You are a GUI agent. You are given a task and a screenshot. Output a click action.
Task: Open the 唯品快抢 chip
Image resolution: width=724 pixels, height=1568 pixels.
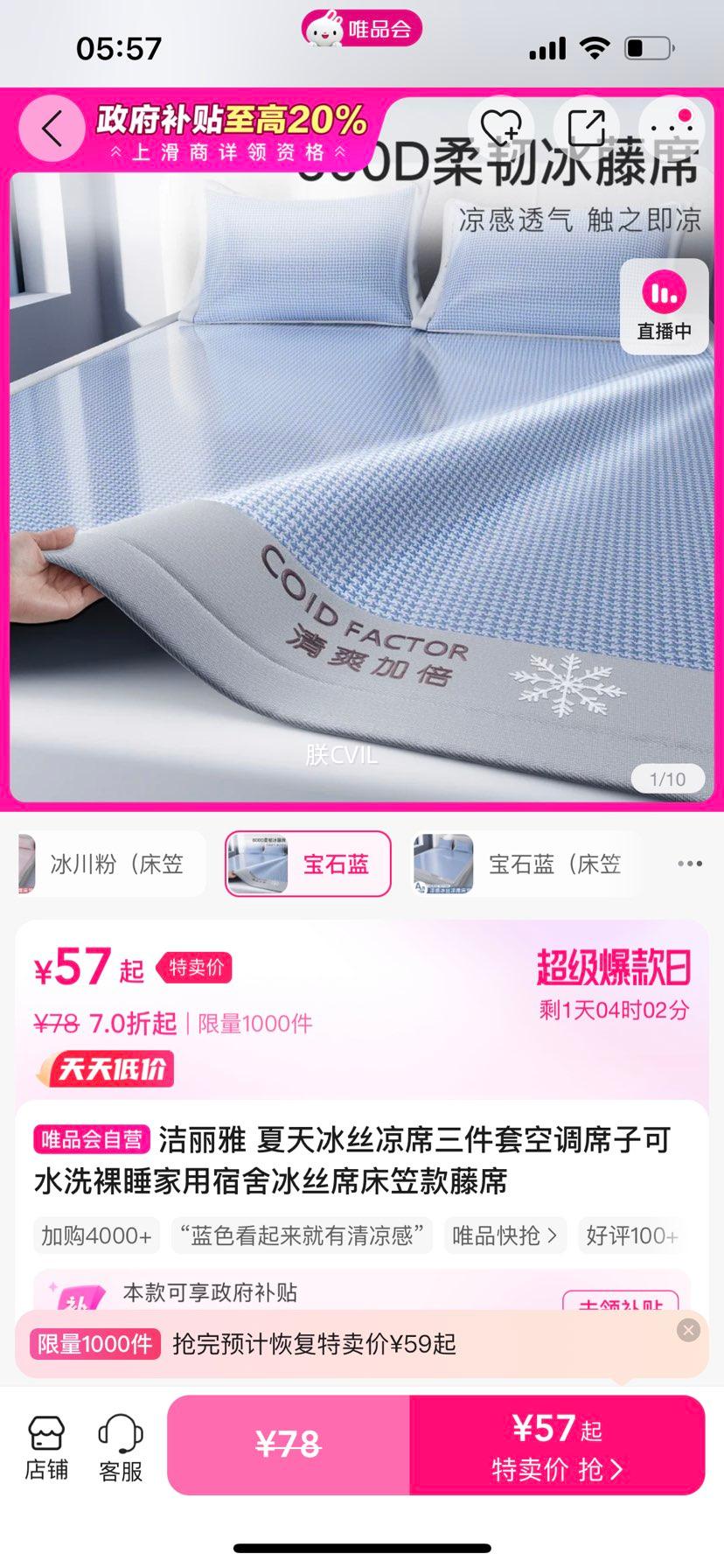[x=505, y=1235]
